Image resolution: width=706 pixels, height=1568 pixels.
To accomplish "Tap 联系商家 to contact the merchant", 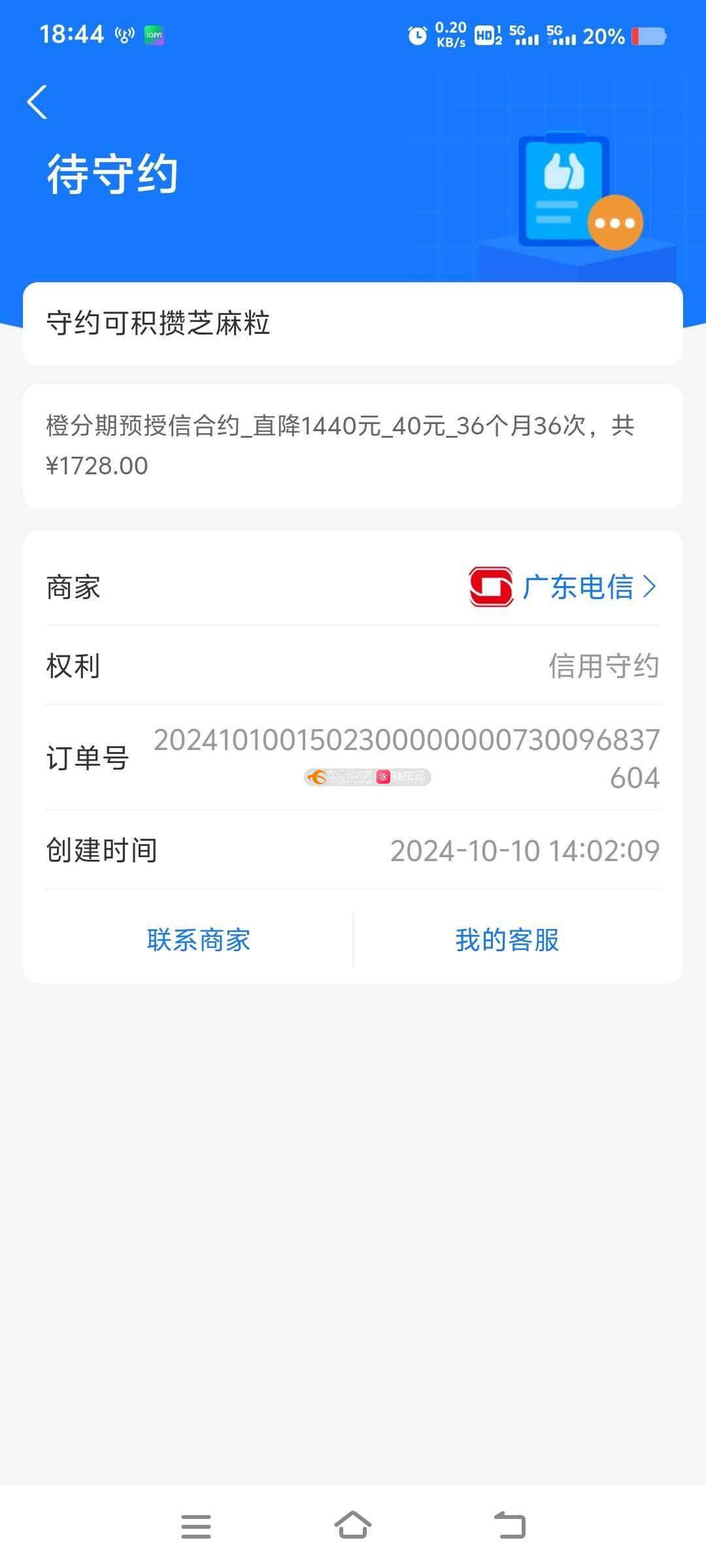I will (198, 941).
